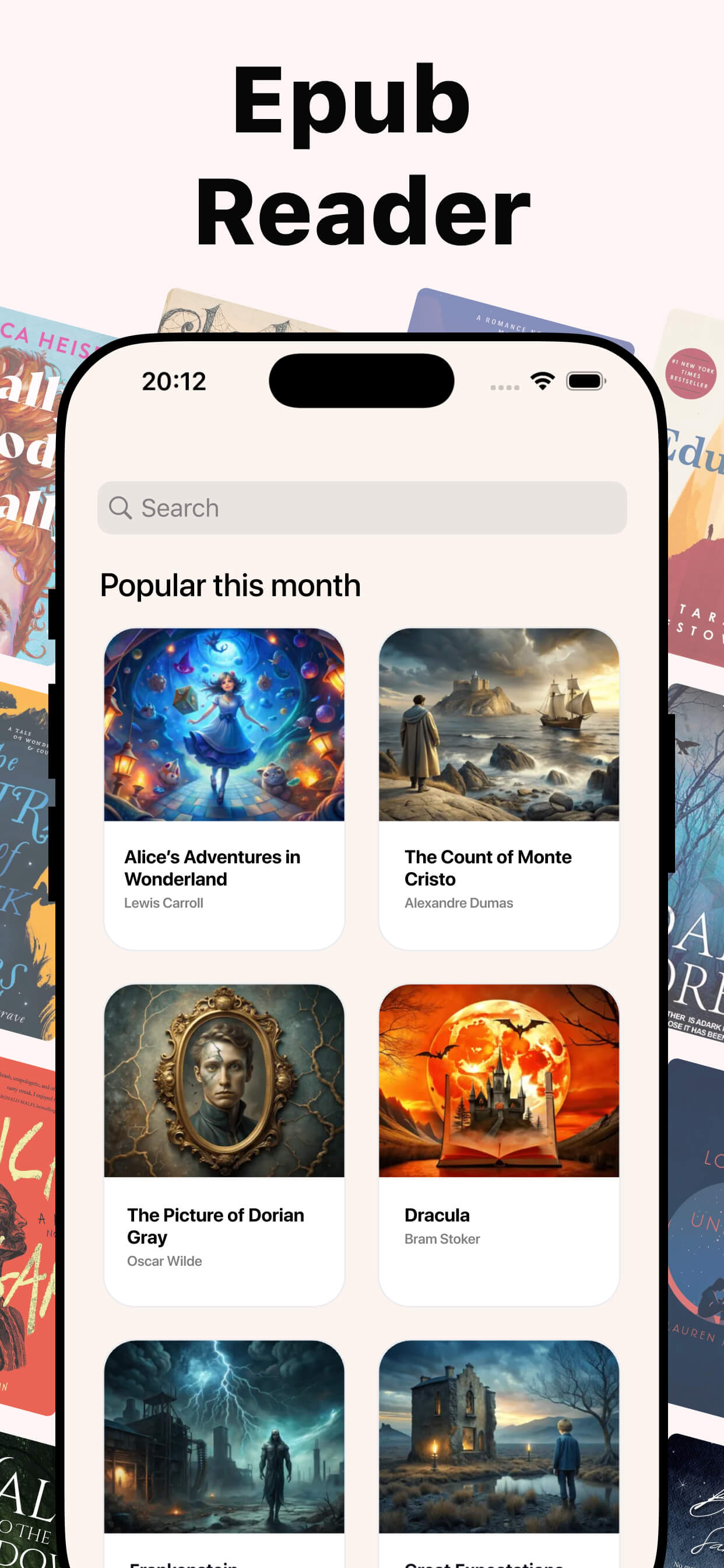Screen dimensions: 724x1568
Task: Click author name Bram Stoker
Action: (442, 1238)
